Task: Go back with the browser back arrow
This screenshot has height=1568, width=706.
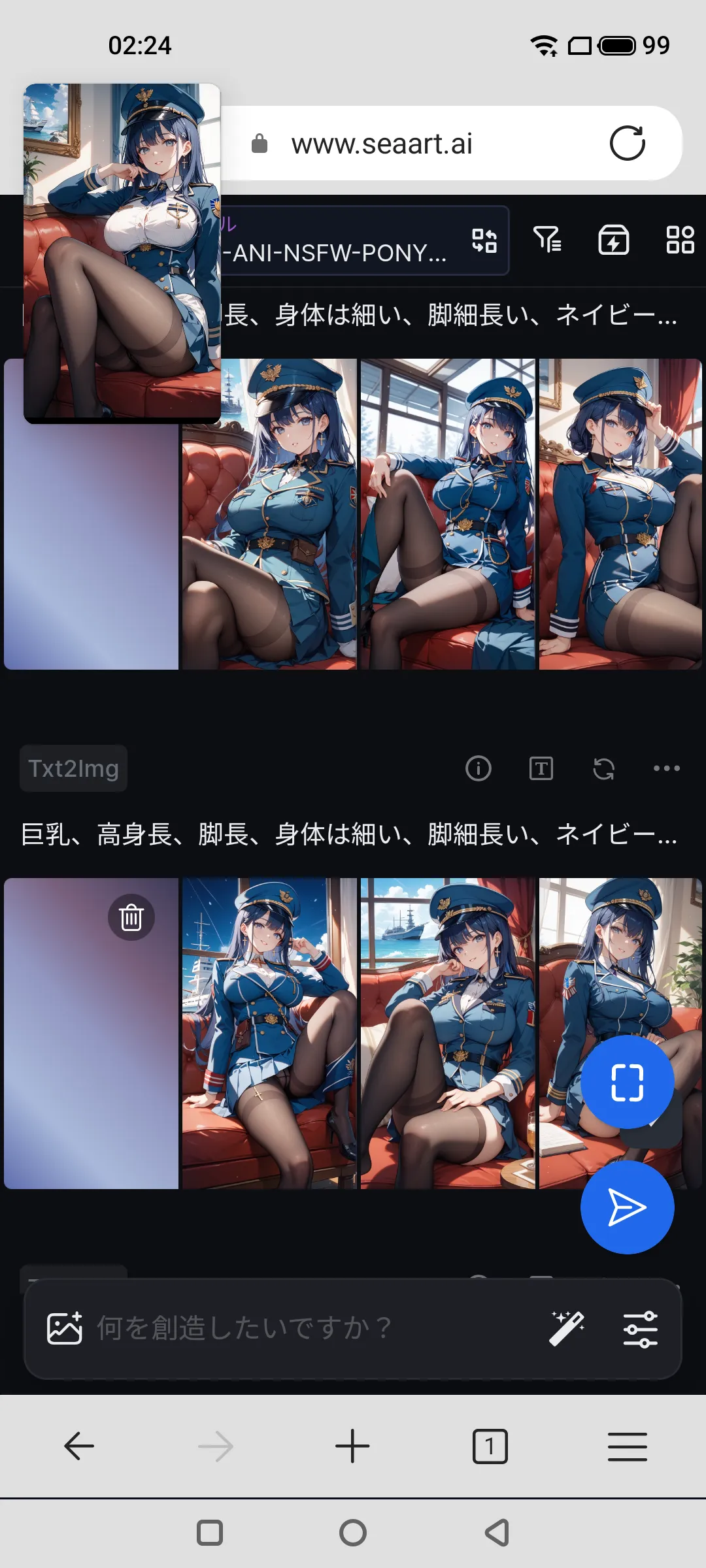Action: [x=79, y=1446]
